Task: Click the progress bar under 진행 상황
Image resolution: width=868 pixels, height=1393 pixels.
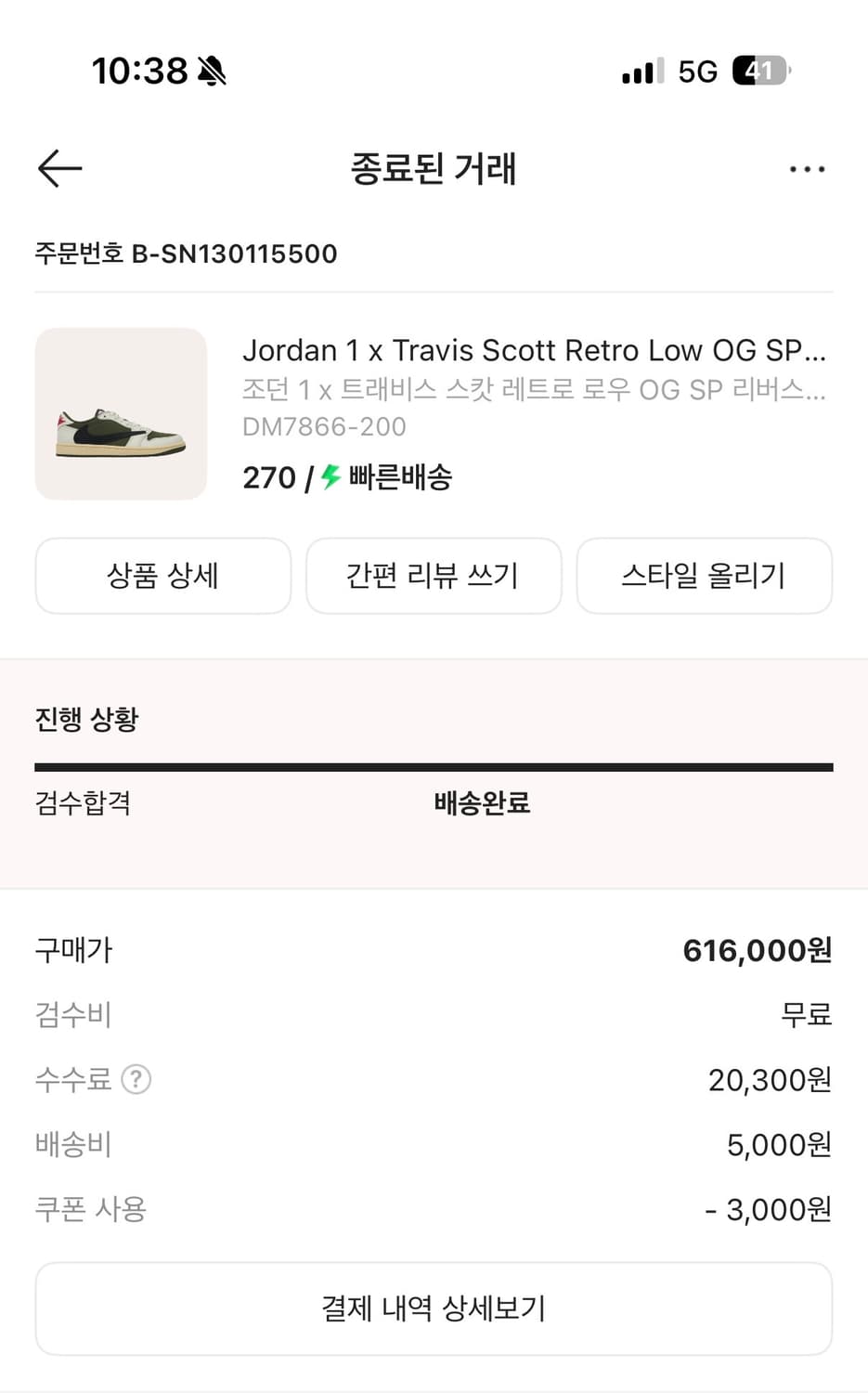Action: [434, 765]
